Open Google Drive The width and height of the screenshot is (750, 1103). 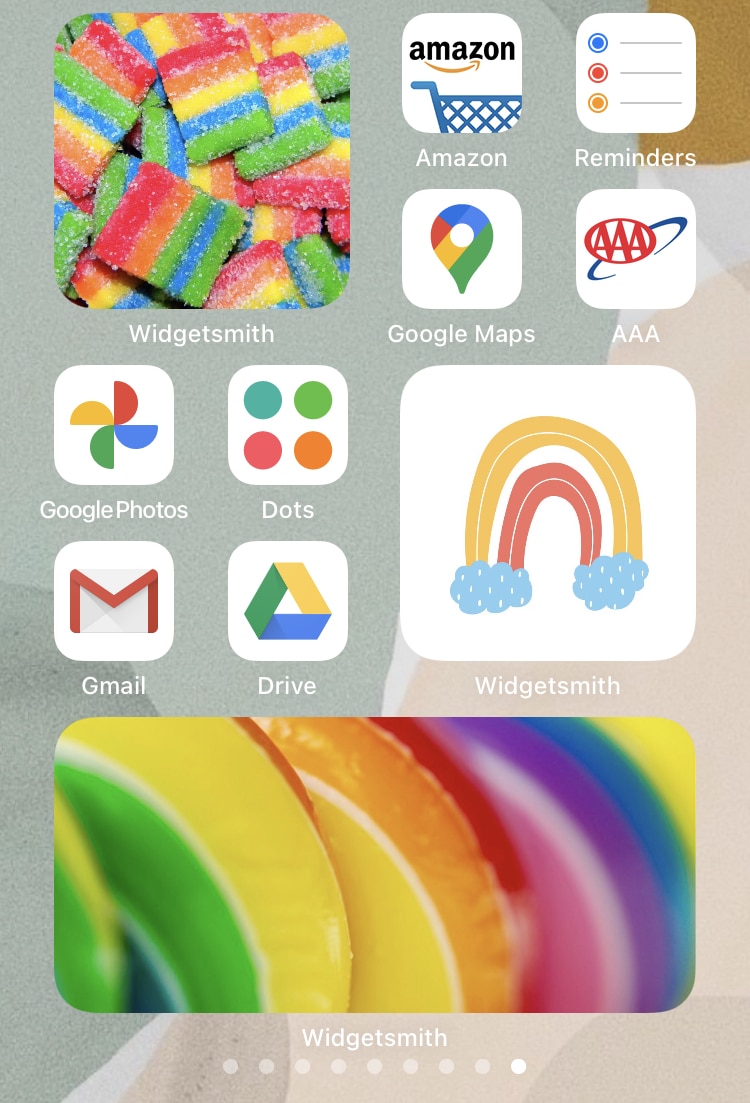(288, 601)
